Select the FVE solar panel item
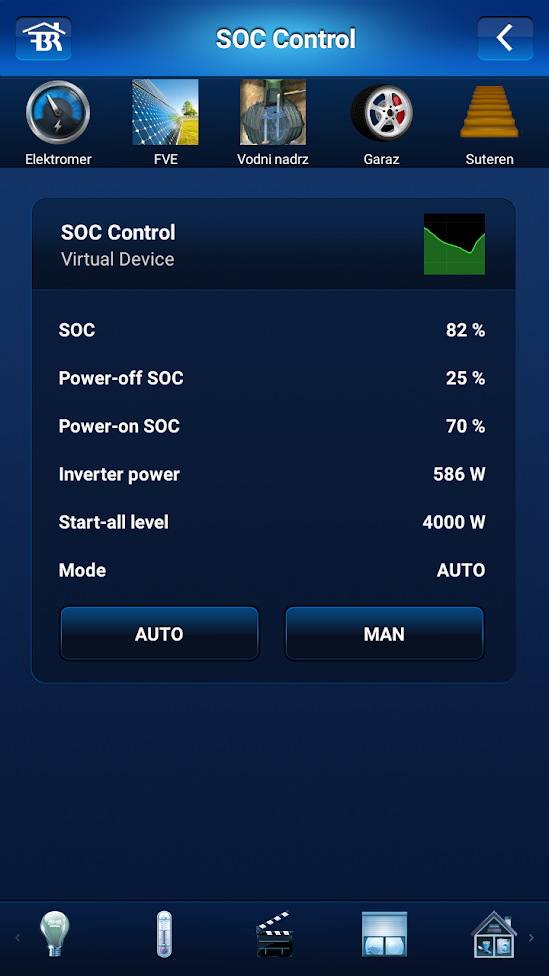549x976 pixels. coord(166,123)
